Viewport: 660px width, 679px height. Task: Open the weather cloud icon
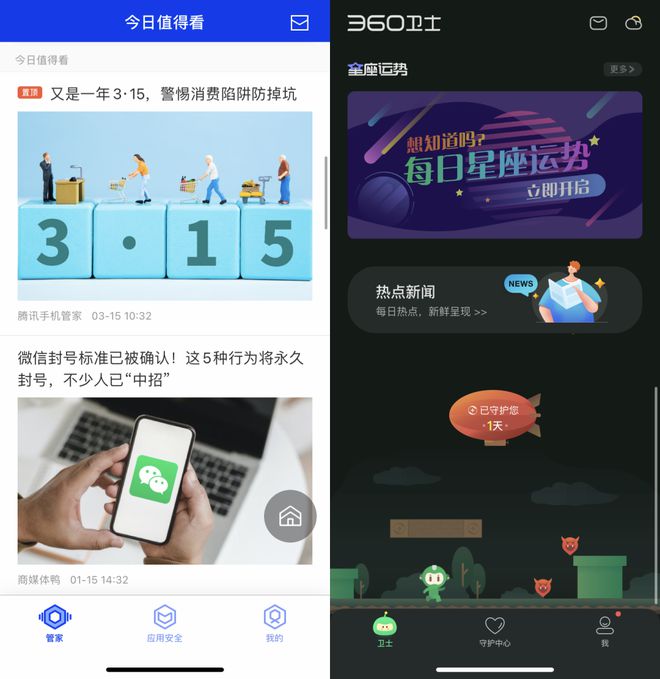pyautogui.click(x=633, y=22)
